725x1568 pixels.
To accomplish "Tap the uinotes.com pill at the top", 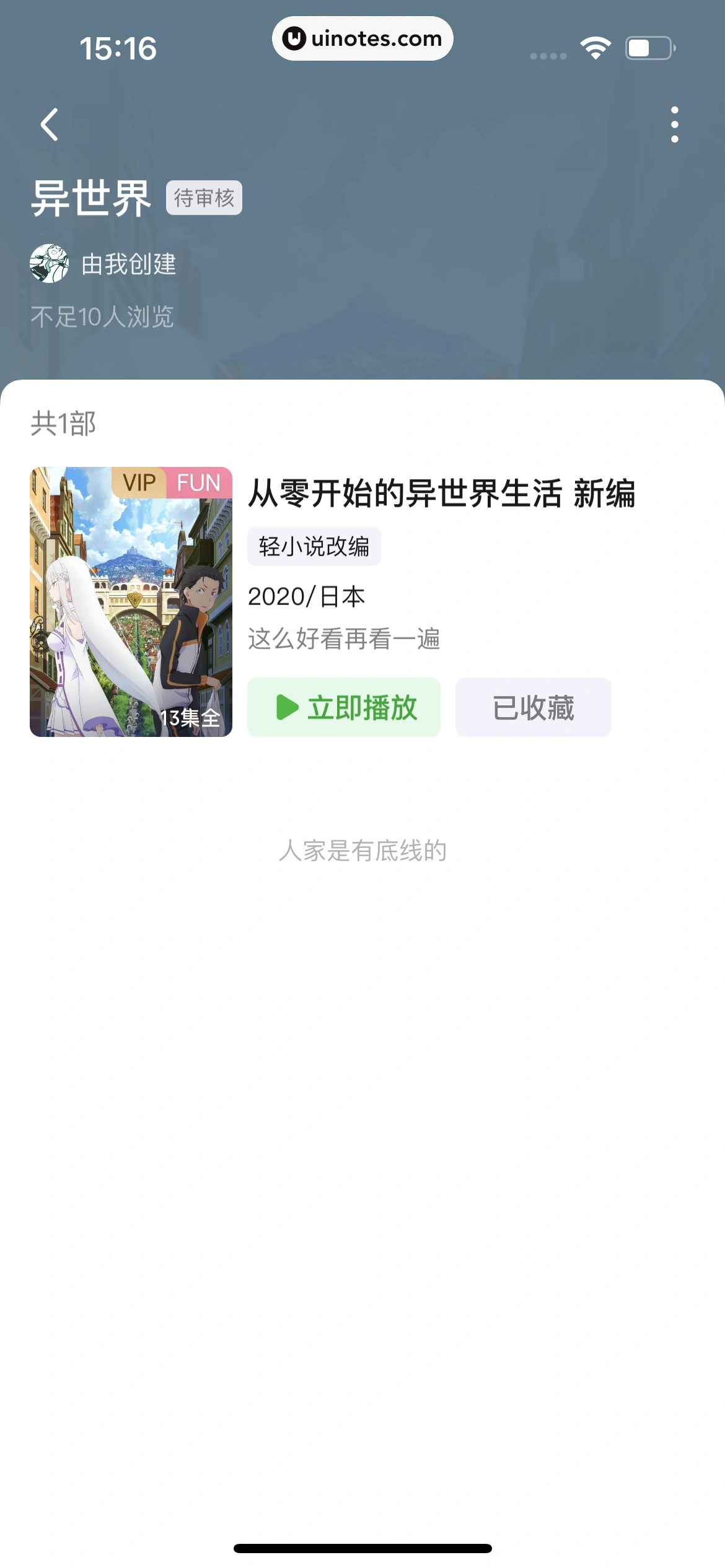I will point(362,38).
